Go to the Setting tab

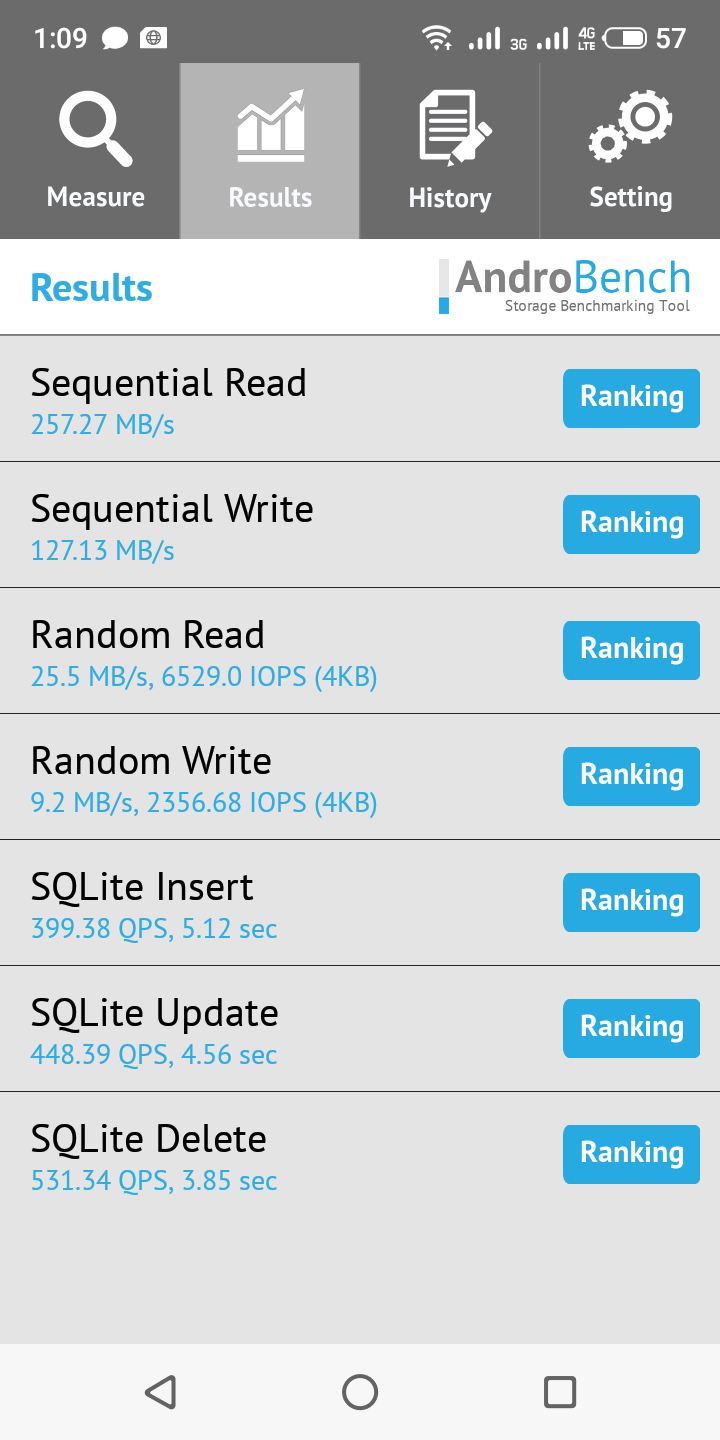(x=630, y=152)
